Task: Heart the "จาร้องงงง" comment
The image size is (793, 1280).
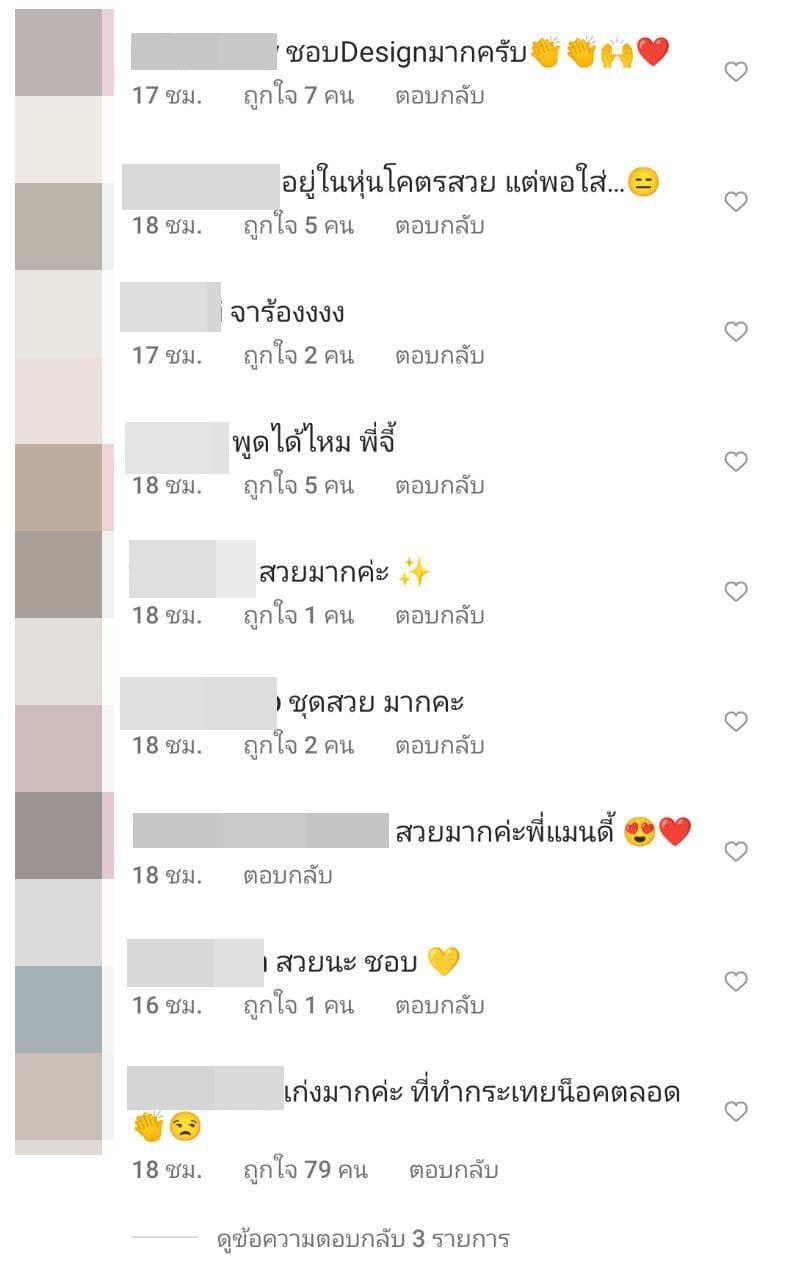Action: point(736,332)
